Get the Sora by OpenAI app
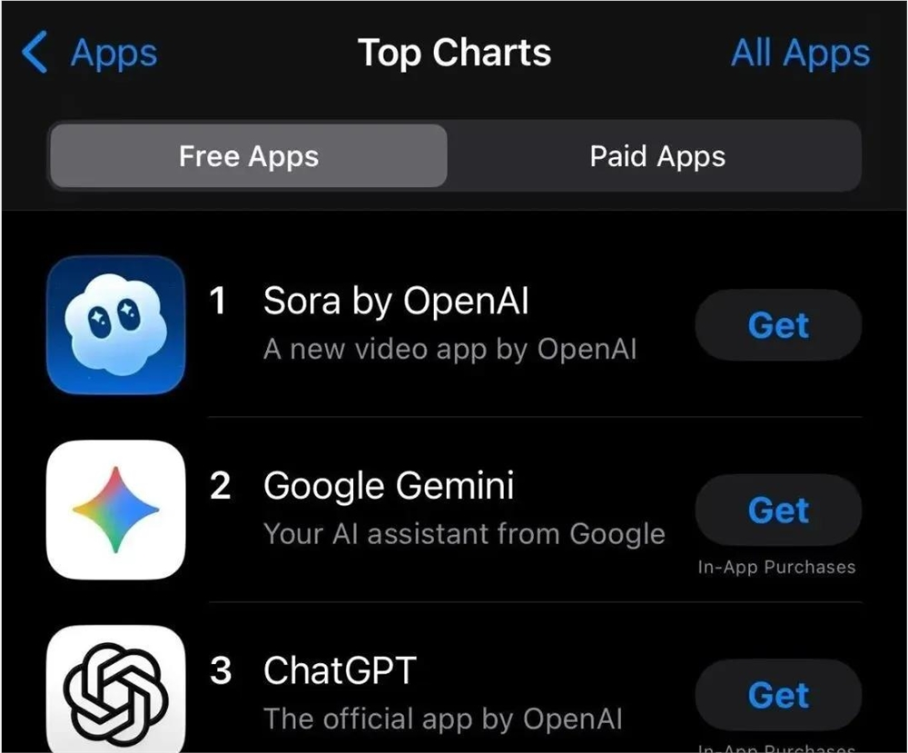This screenshot has height=753, width=908. 778,325
